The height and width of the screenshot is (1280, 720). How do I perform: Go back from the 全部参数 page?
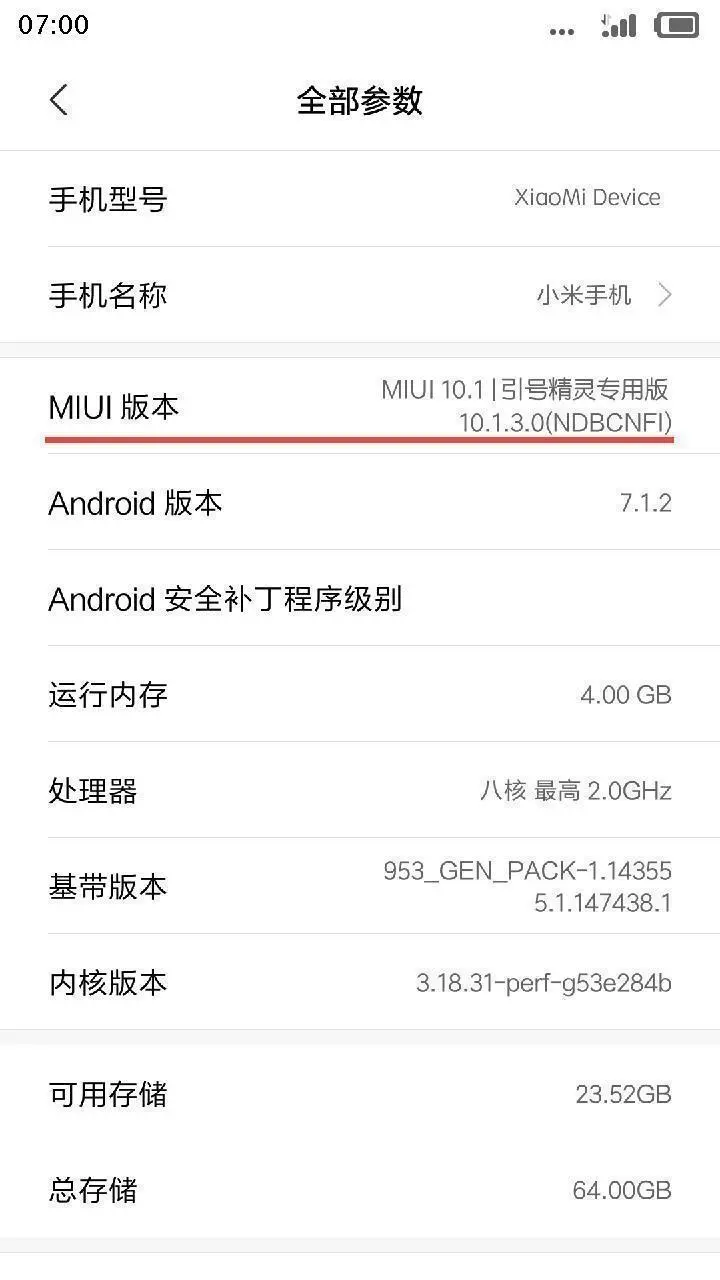click(59, 100)
